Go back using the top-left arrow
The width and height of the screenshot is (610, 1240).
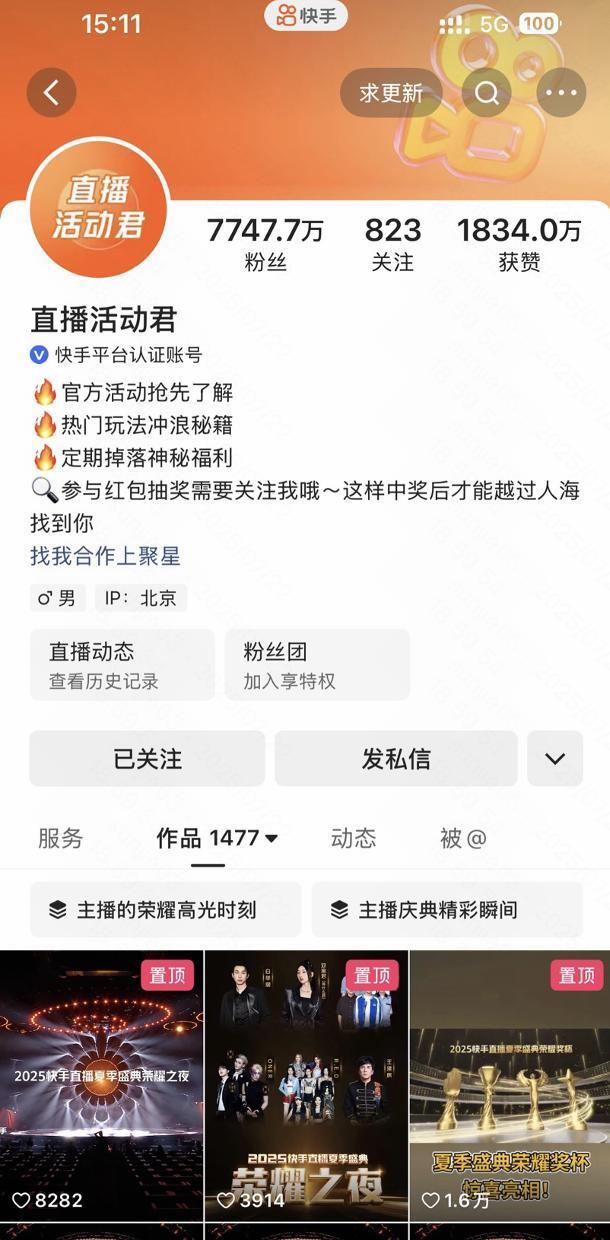click(x=52, y=93)
